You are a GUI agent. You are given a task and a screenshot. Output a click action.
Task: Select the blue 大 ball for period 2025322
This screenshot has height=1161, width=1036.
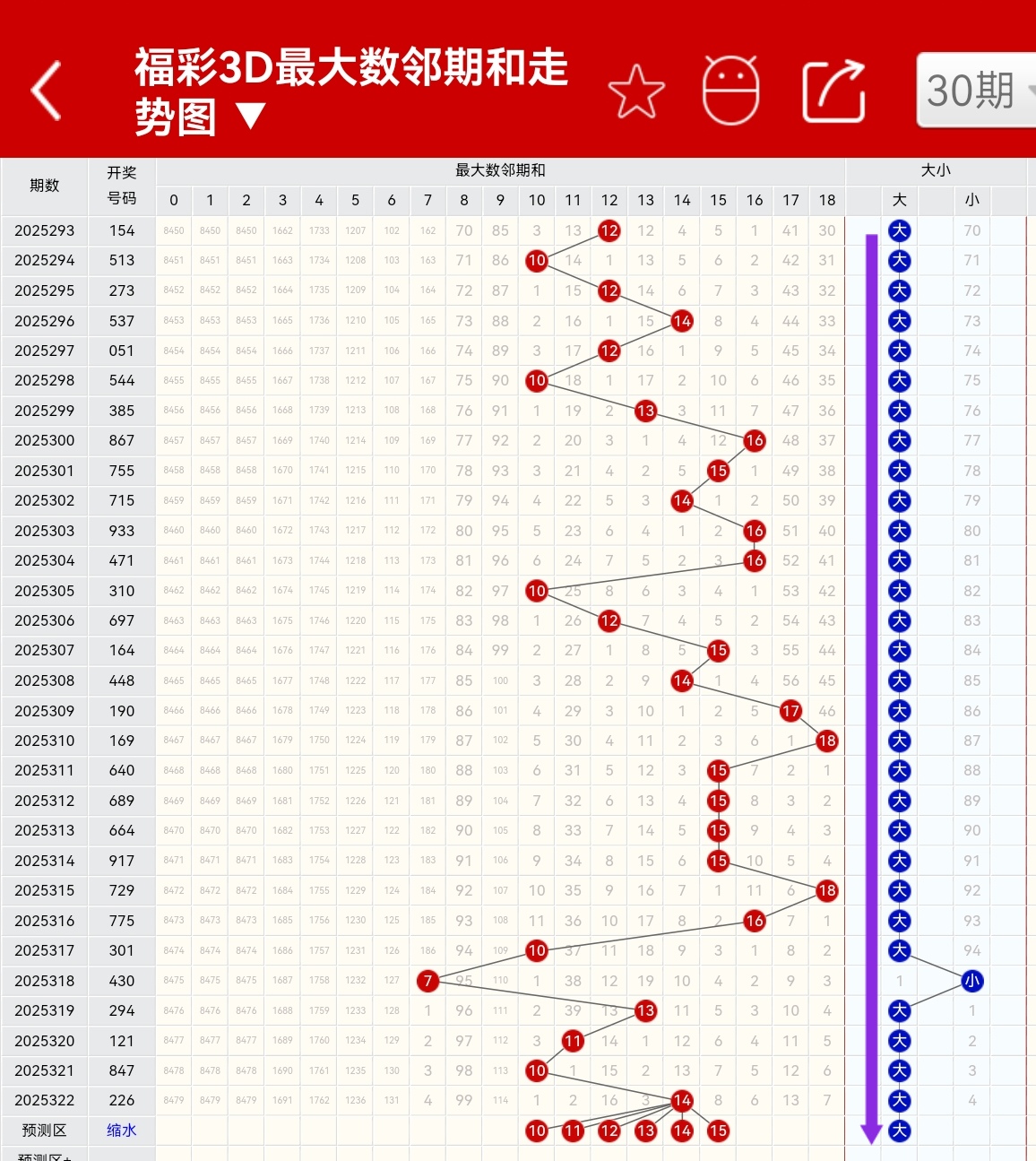pos(899,1100)
